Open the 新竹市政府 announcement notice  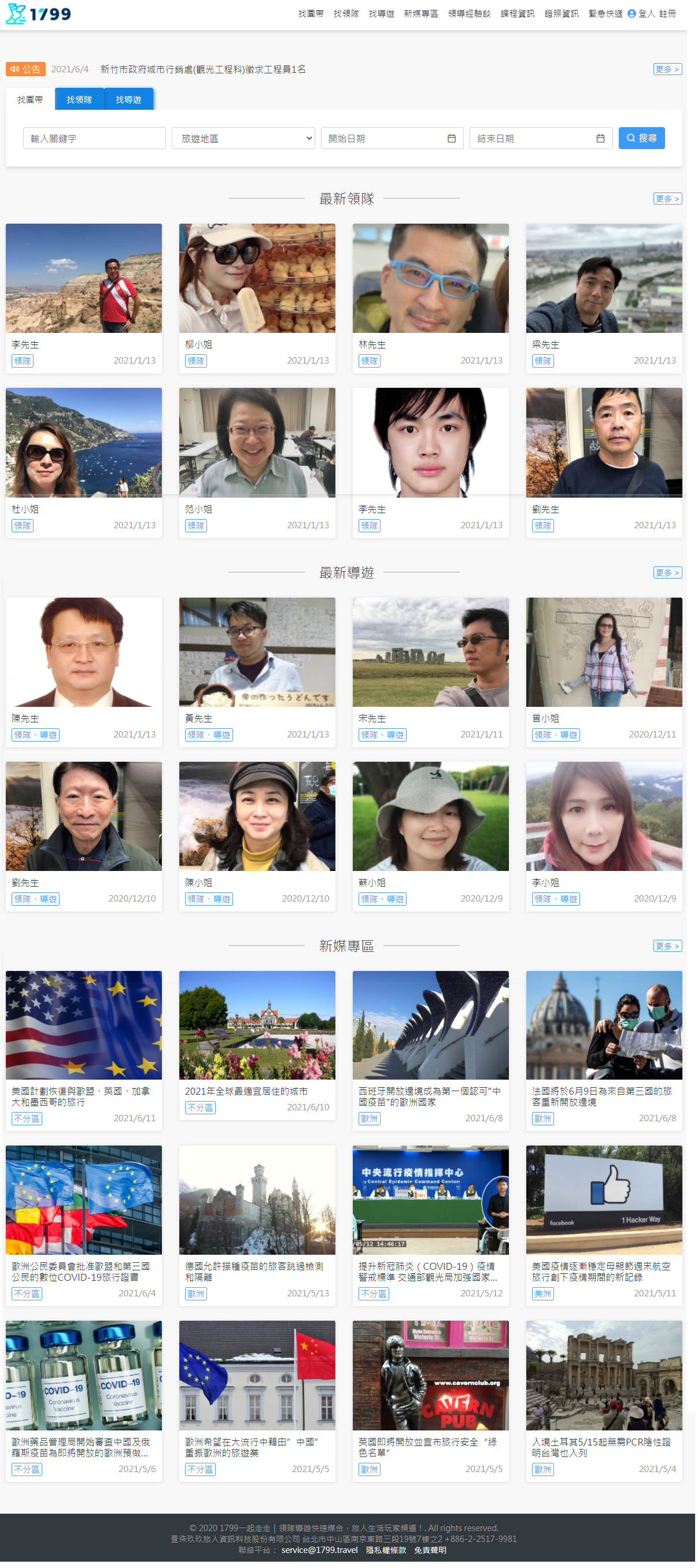click(204, 69)
